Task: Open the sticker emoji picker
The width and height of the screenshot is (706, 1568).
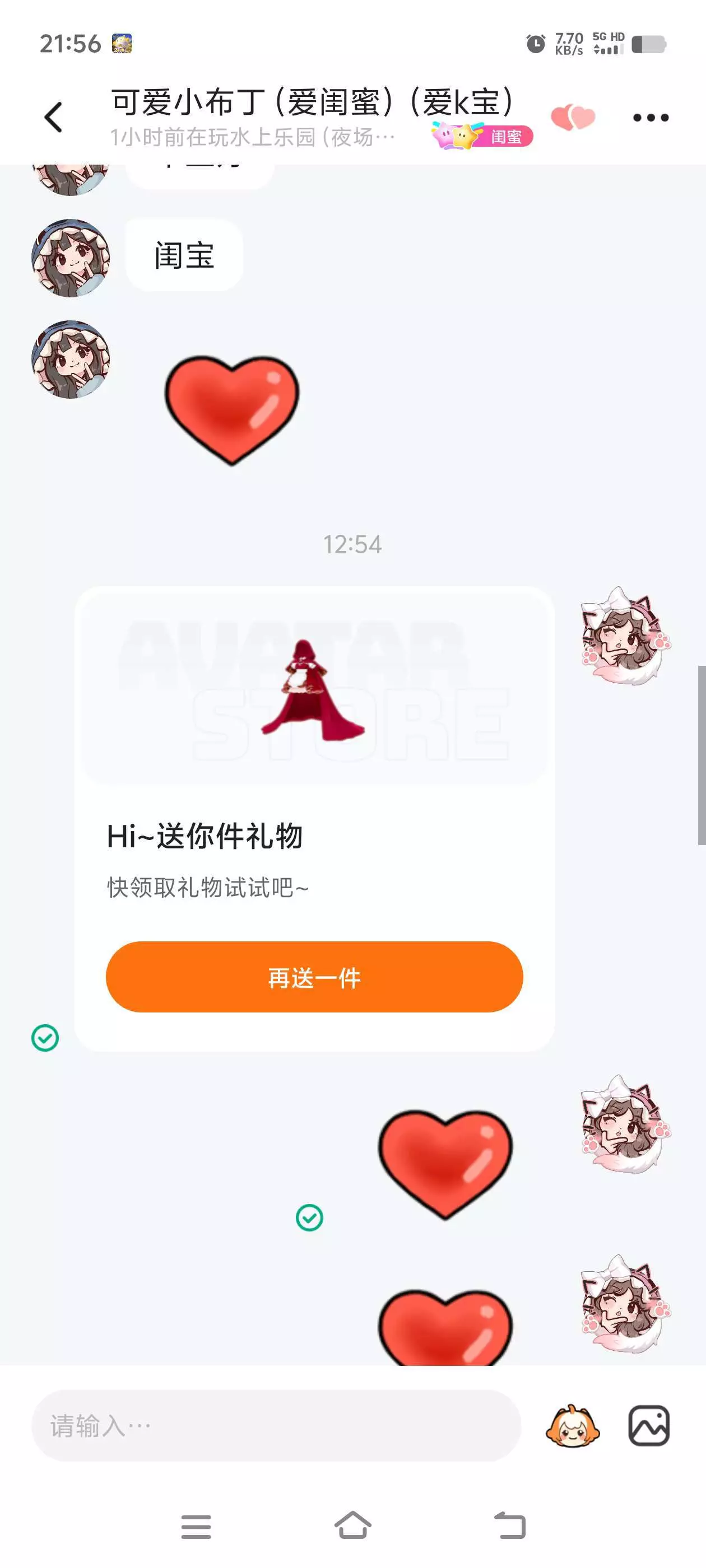Action: (x=573, y=1426)
